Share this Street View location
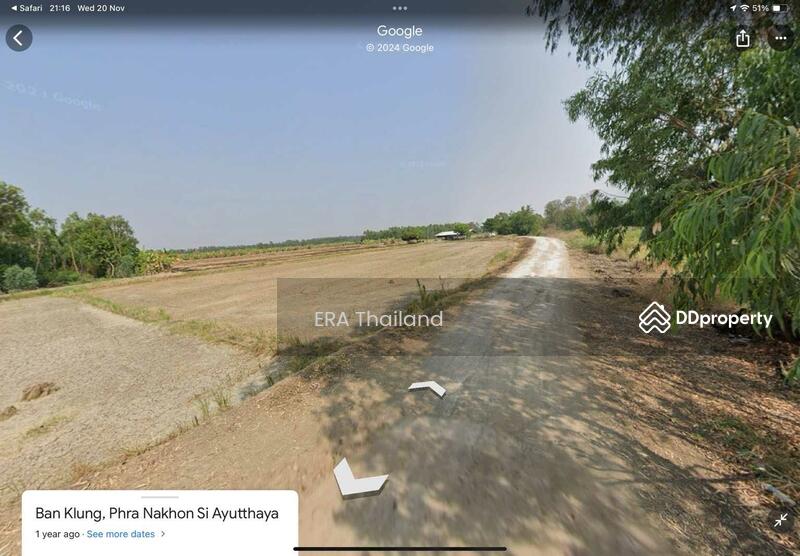Viewport: 800px width, 556px height. [742, 38]
